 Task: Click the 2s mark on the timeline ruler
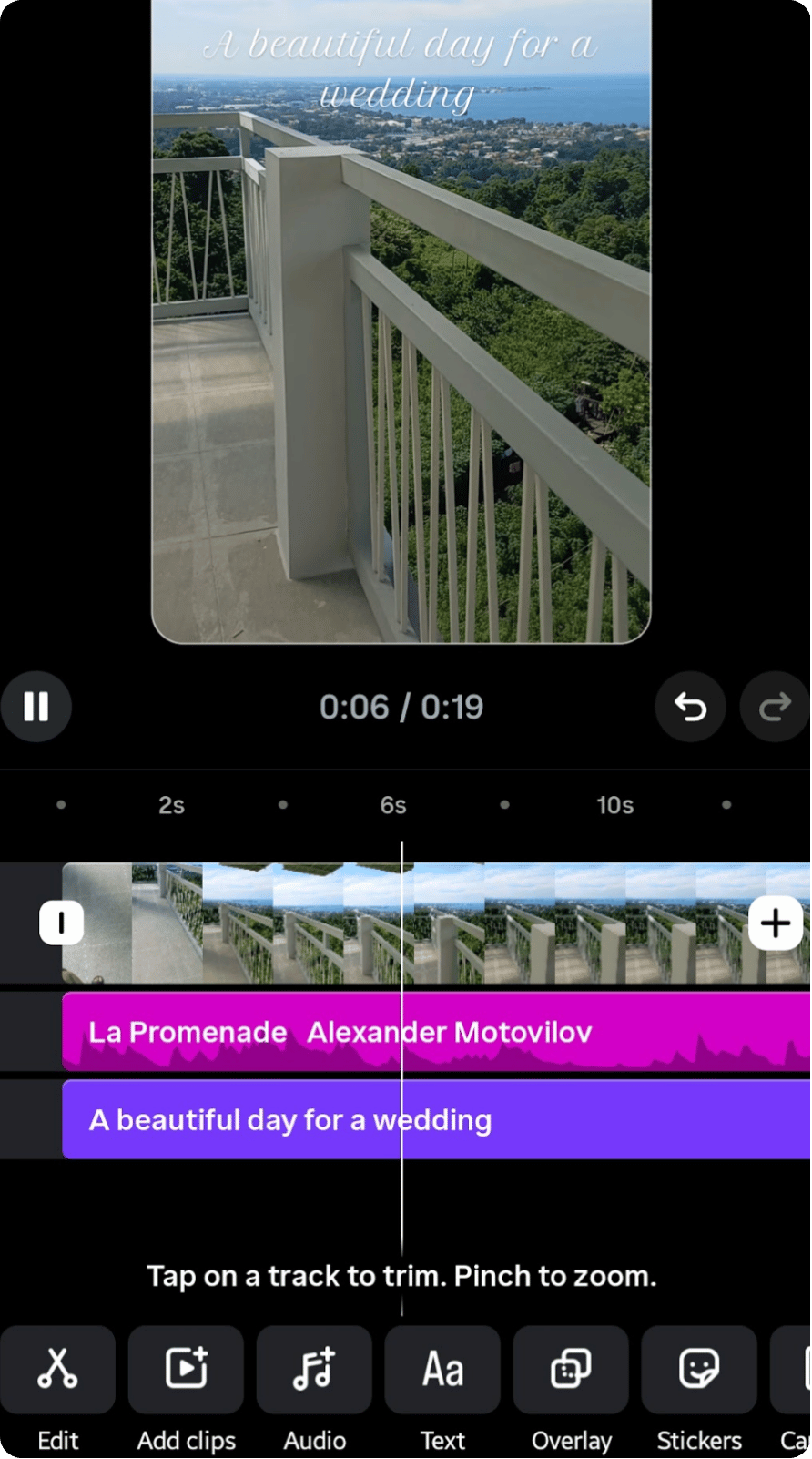tap(170, 805)
